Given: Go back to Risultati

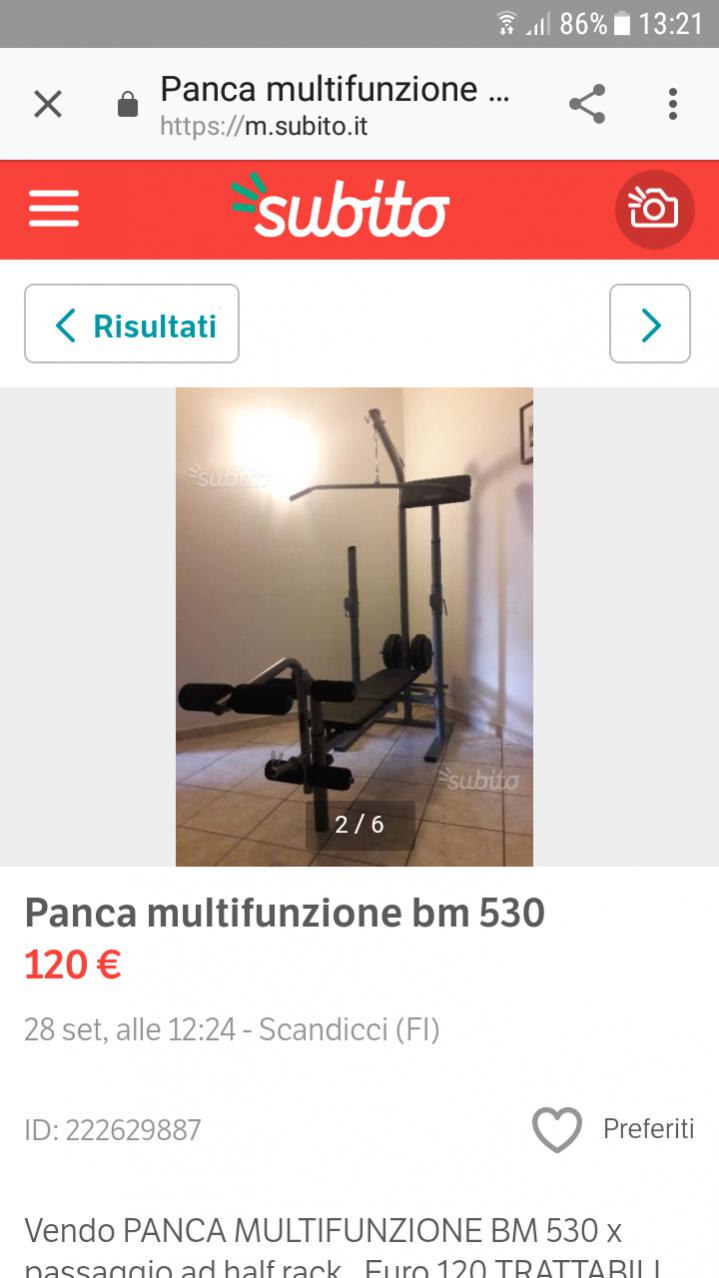Looking at the screenshot, I should tap(132, 324).
